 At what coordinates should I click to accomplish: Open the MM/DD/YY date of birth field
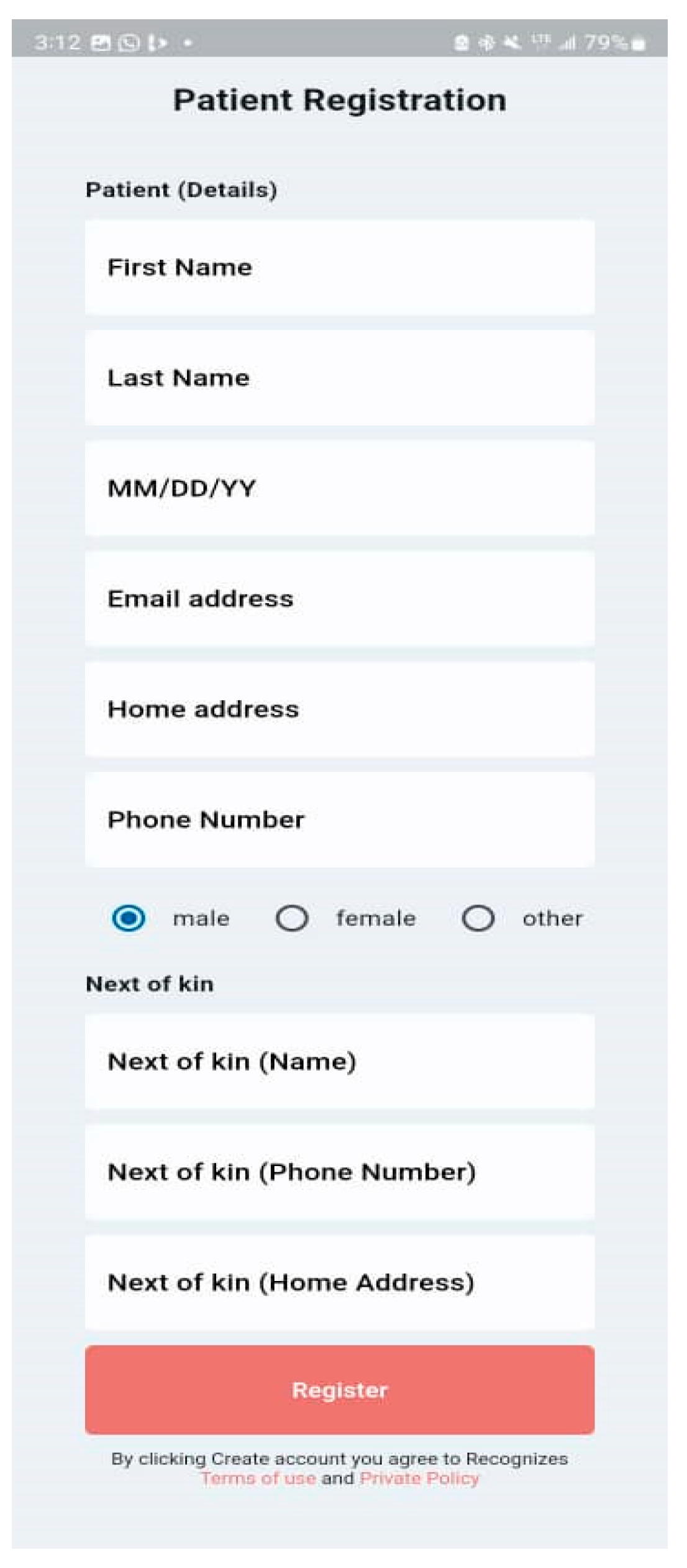point(340,488)
